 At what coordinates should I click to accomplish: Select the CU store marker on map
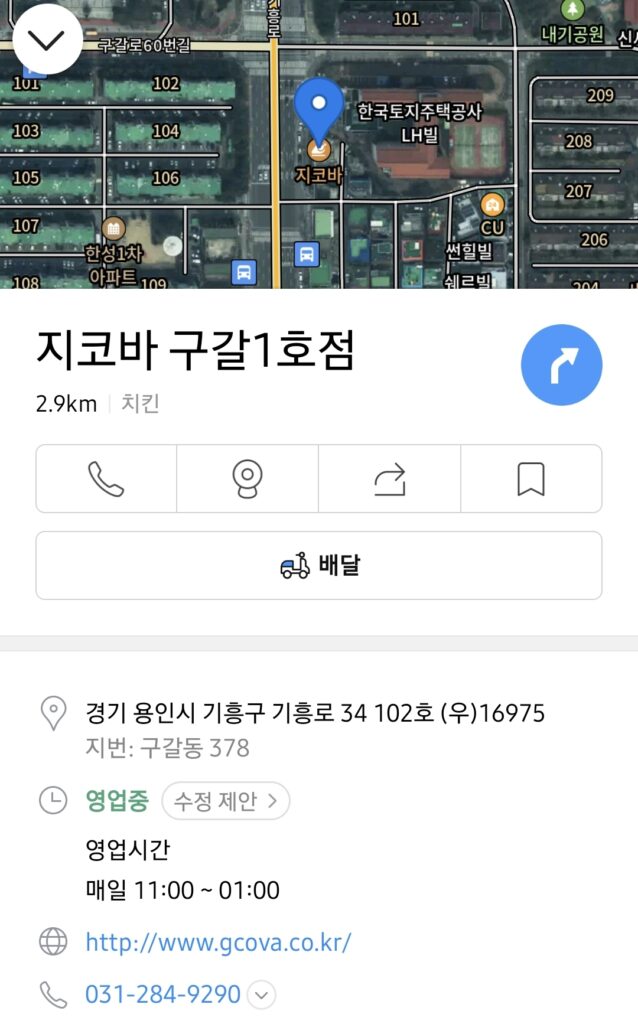point(492,206)
